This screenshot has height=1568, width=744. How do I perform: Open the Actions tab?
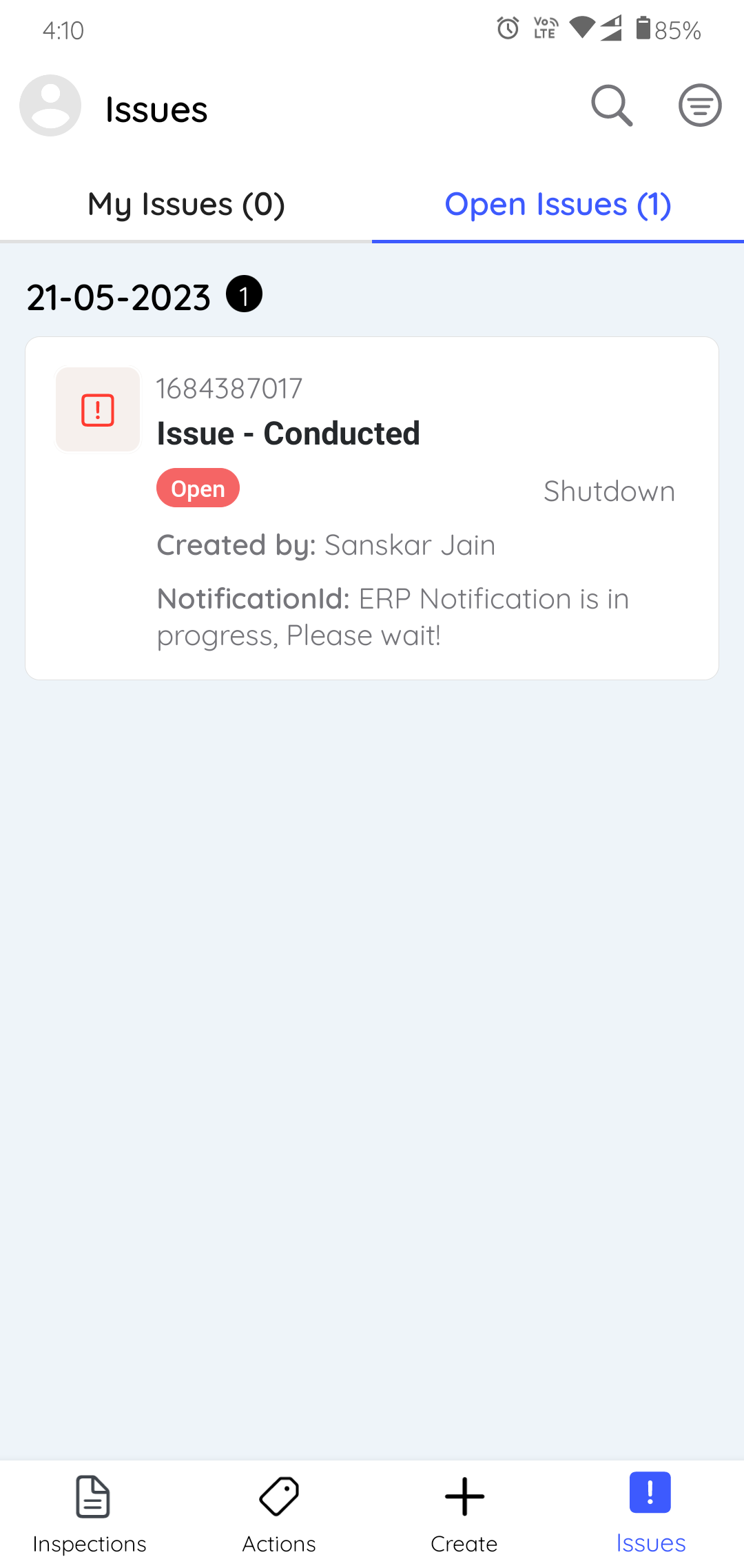(x=279, y=1514)
